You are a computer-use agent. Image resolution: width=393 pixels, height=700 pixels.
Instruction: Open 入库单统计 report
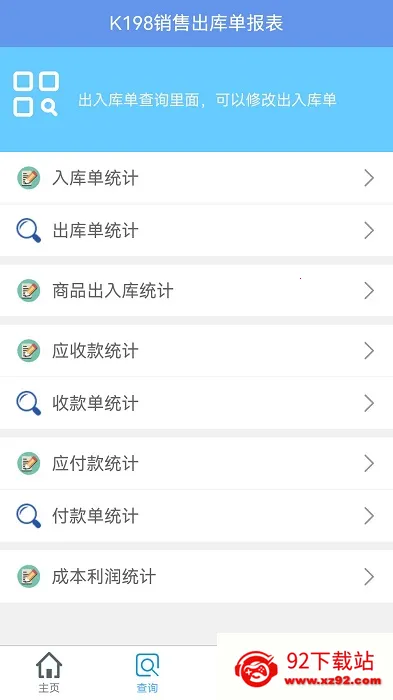[196, 178]
